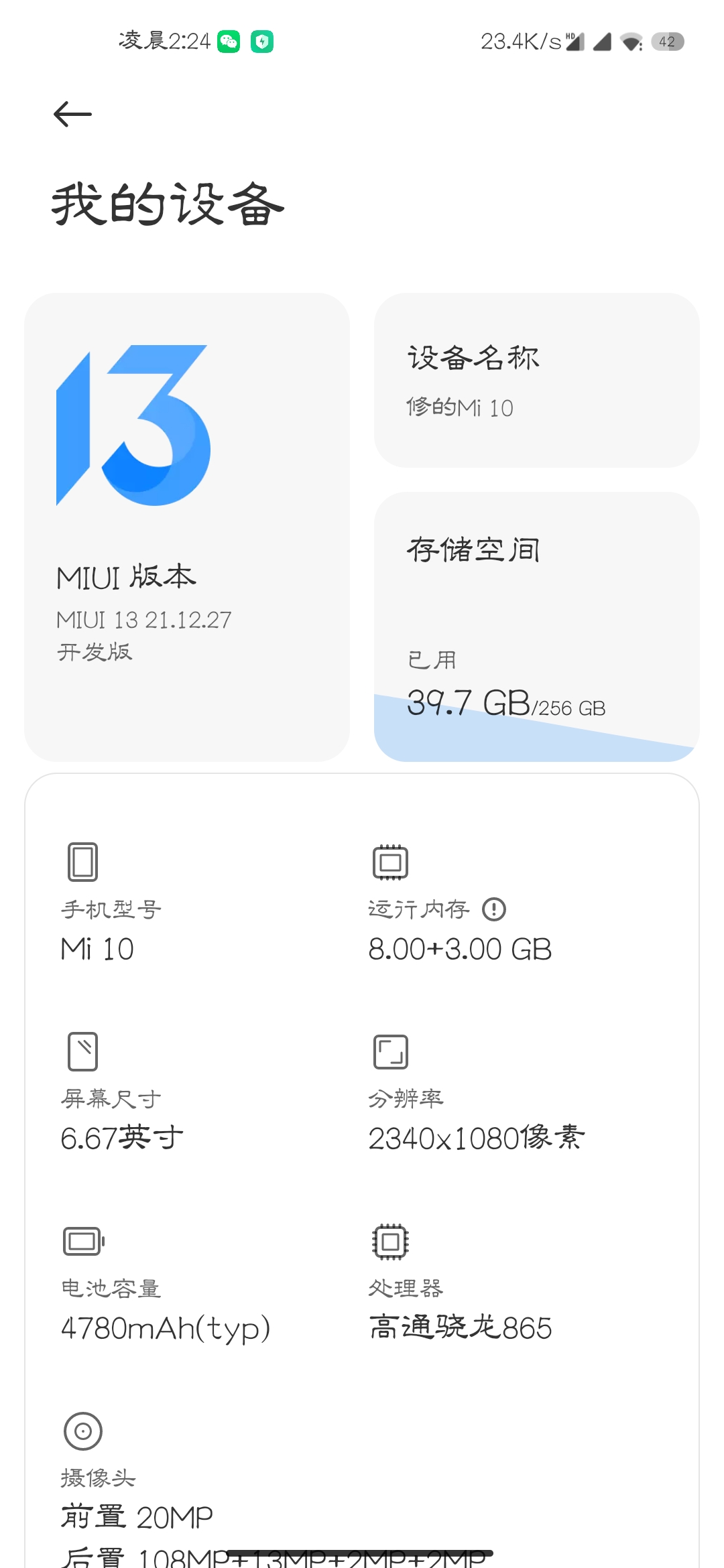The height and width of the screenshot is (1568, 724).
Task: Open the 设备名称 card
Action: tap(537, 380)
